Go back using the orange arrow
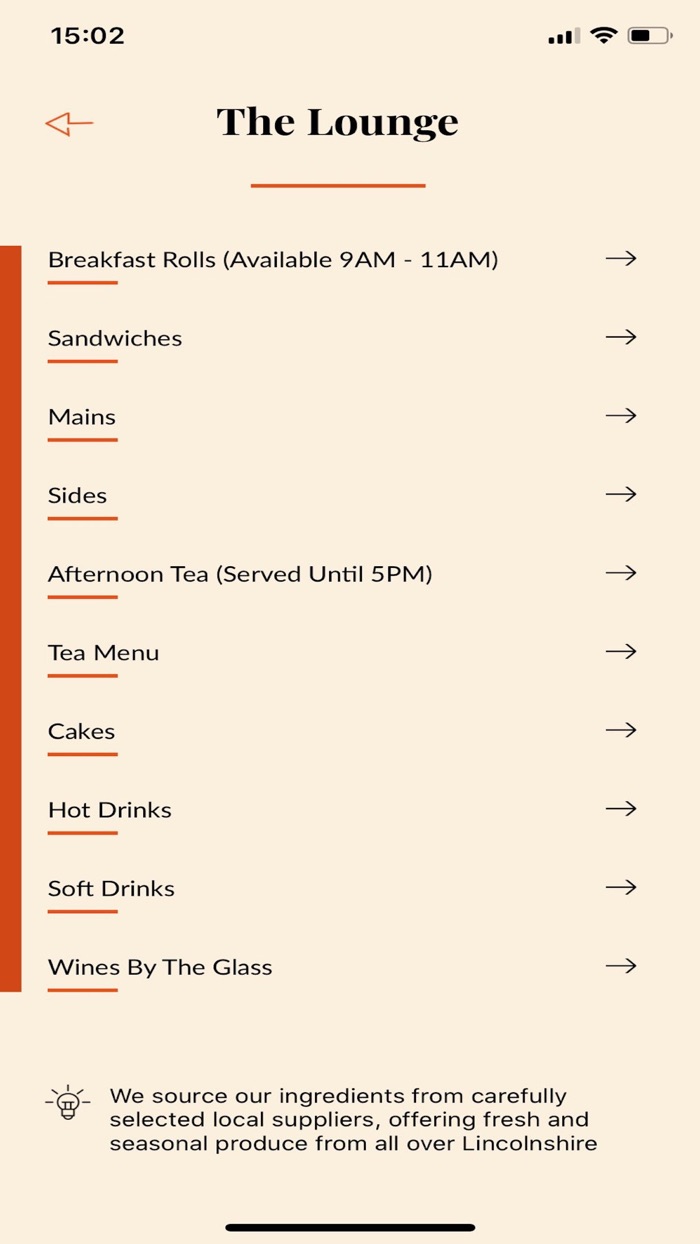 69,123
